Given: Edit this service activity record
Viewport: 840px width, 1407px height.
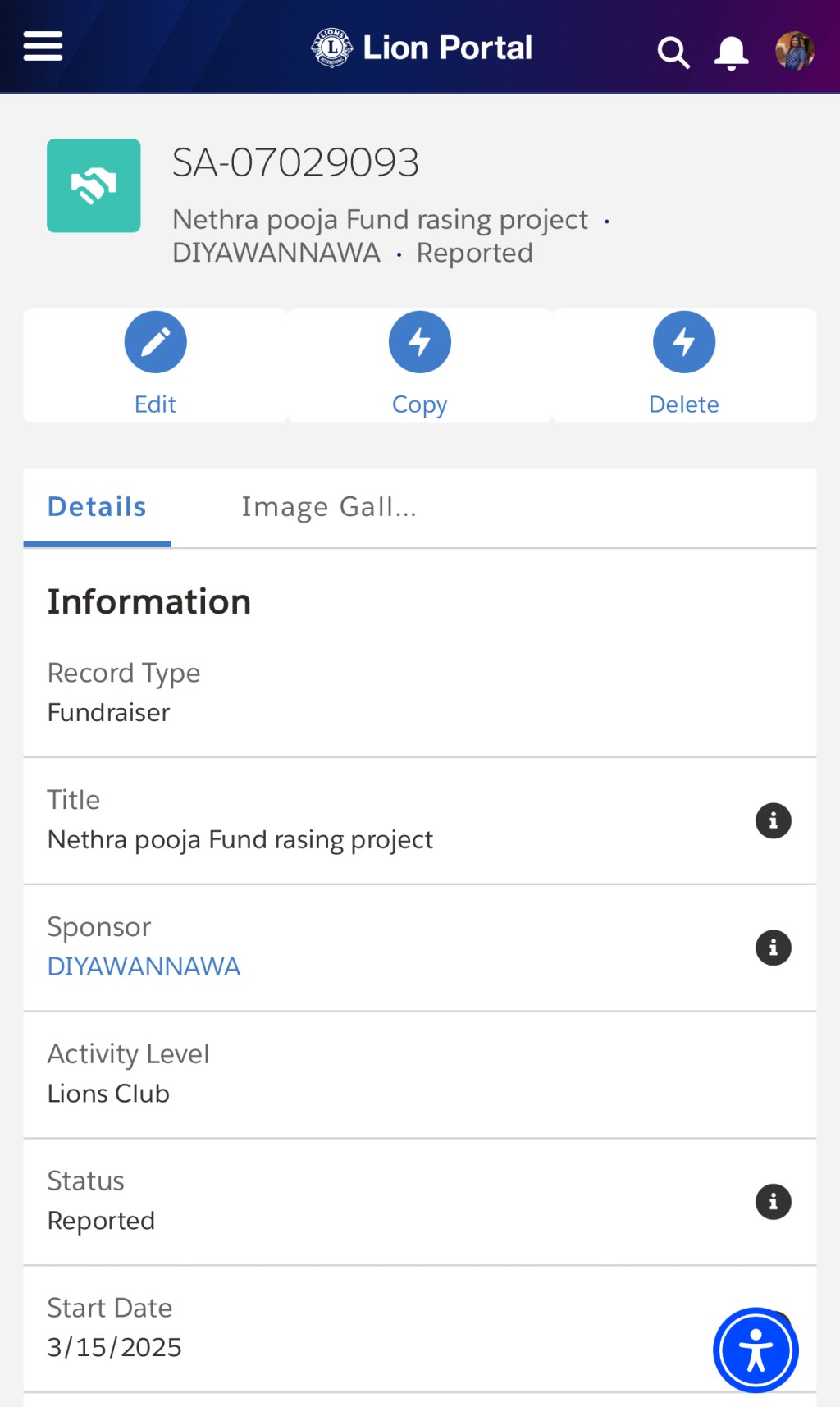Looking at the screenshot, I should (156, 365).
